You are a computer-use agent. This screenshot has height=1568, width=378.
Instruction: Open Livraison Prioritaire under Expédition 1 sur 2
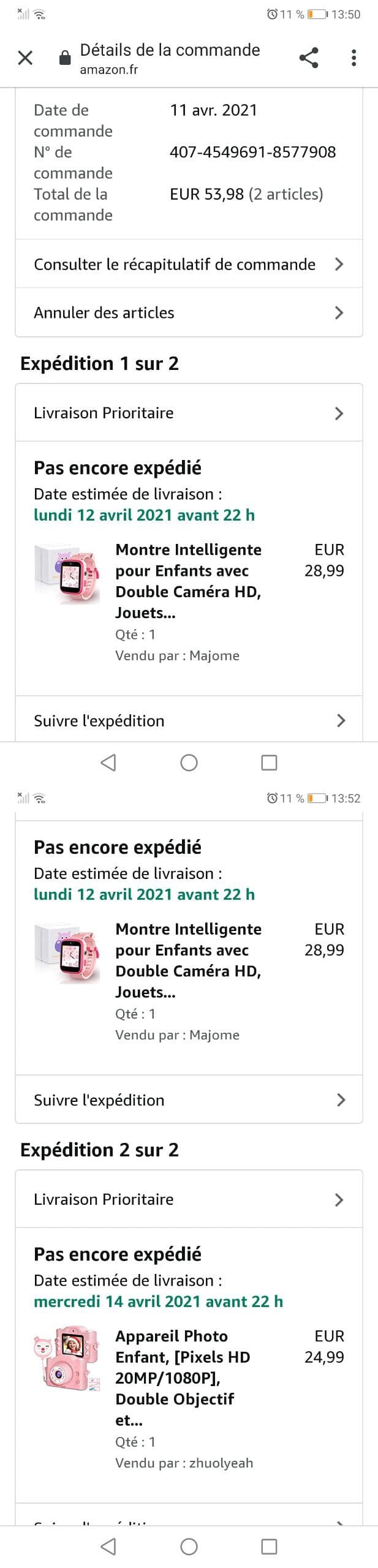pyautogui.click(x=189, y=413)
